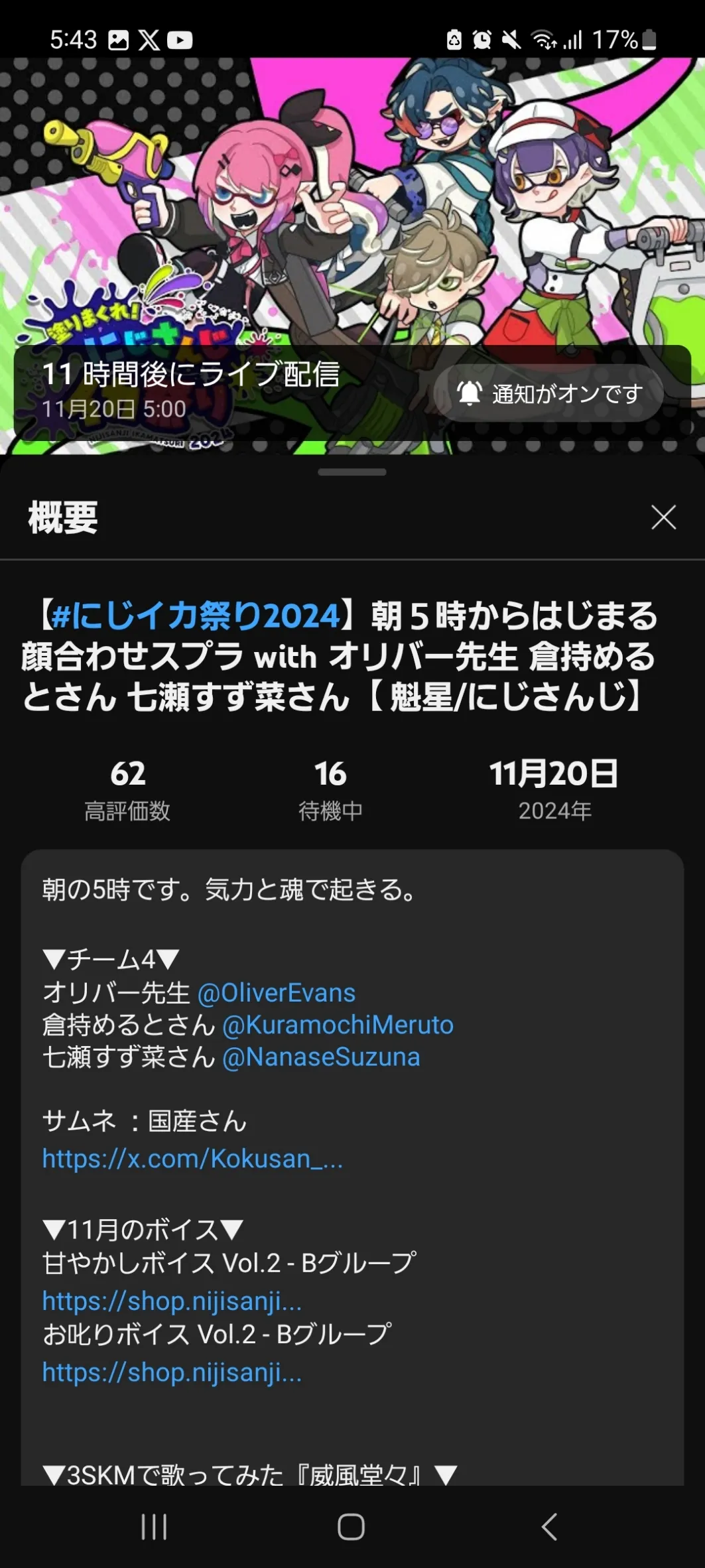Tap the video preview thumbnail
The width and height of the screenshot is (705, 1568).
click(x=352, y=199)
